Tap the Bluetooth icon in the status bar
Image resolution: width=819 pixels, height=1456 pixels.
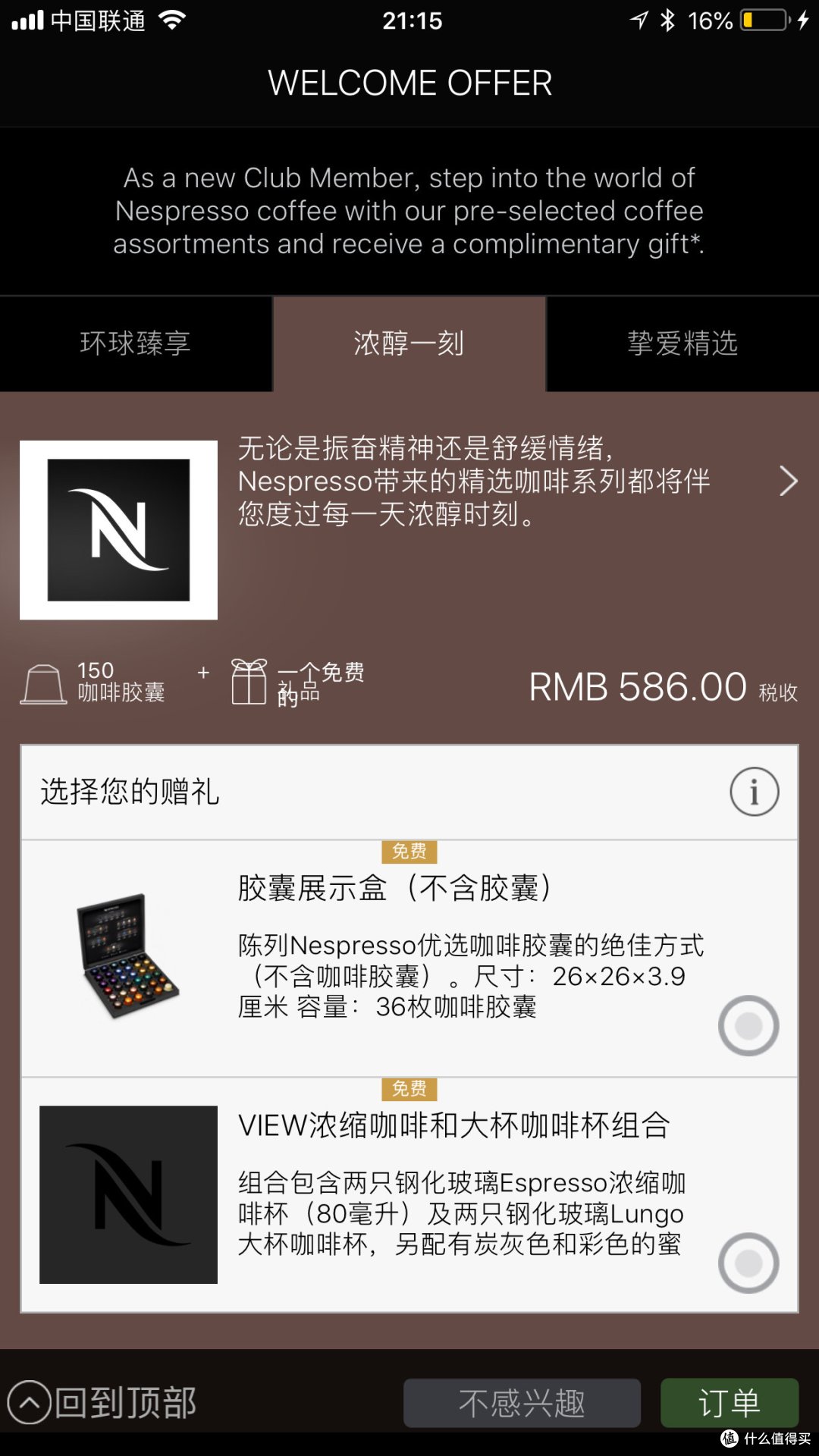[x=667, y=20]
